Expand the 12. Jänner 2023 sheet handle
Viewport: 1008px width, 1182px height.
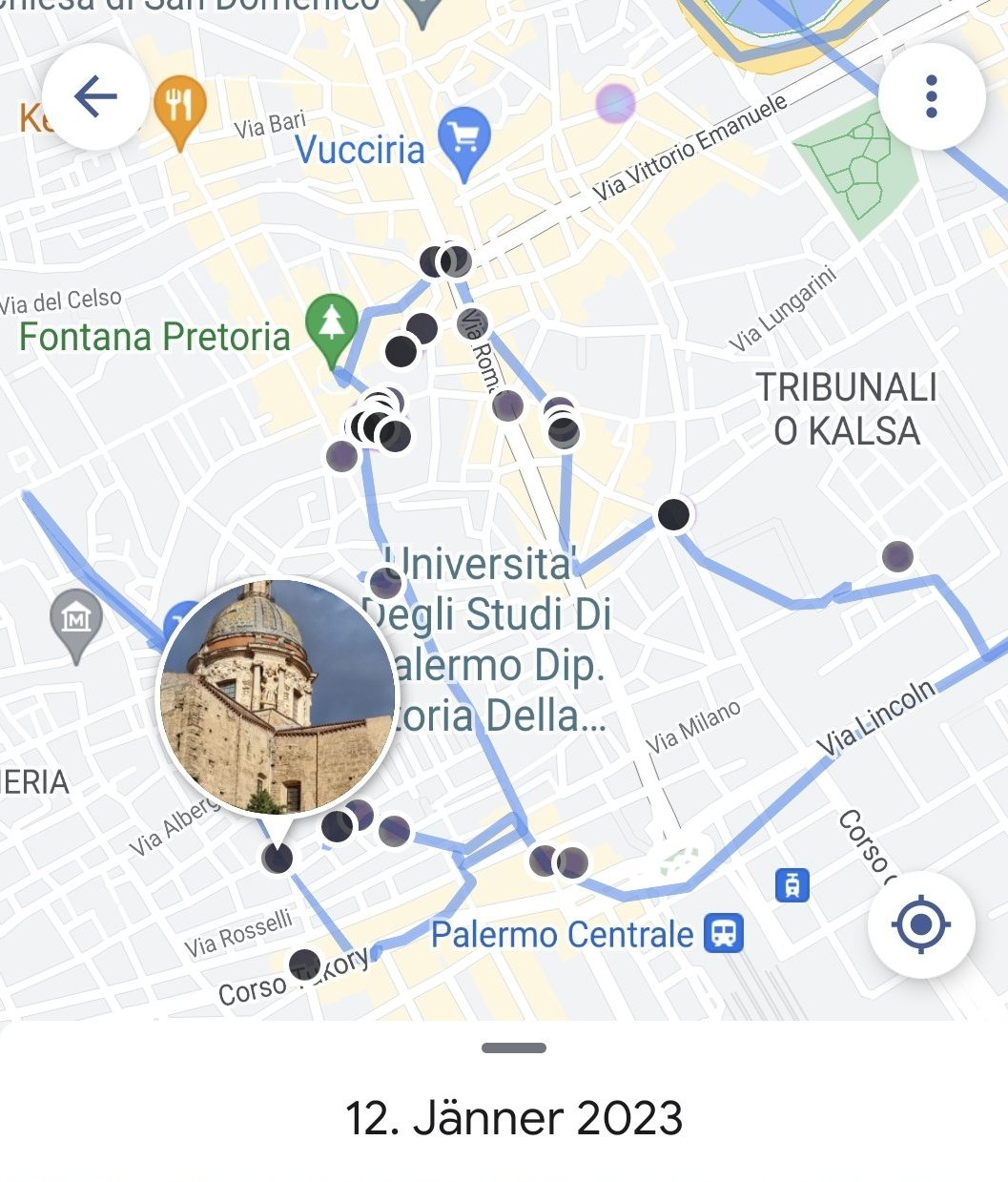[x=514, y=1047]
